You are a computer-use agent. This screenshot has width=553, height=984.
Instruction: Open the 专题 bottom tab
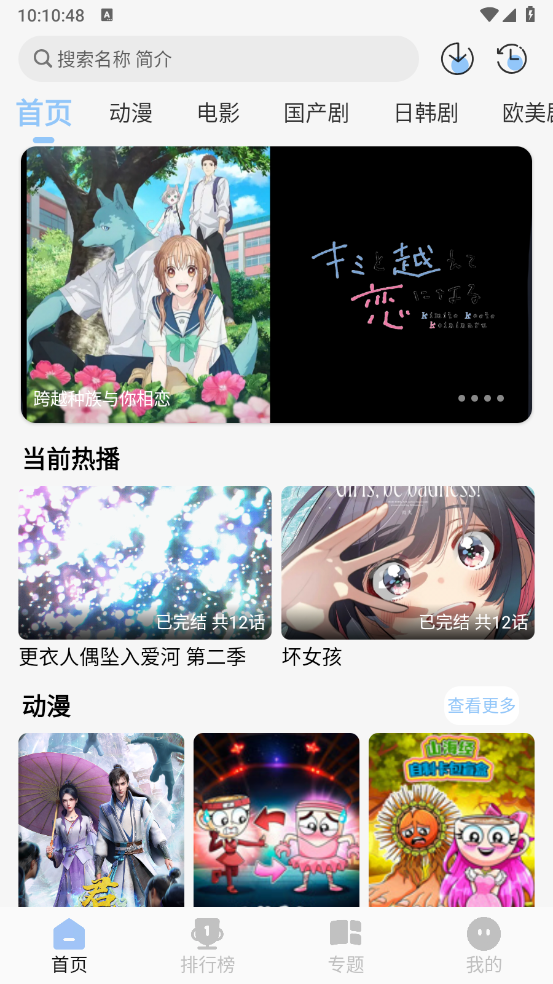(x=346, y=945)
